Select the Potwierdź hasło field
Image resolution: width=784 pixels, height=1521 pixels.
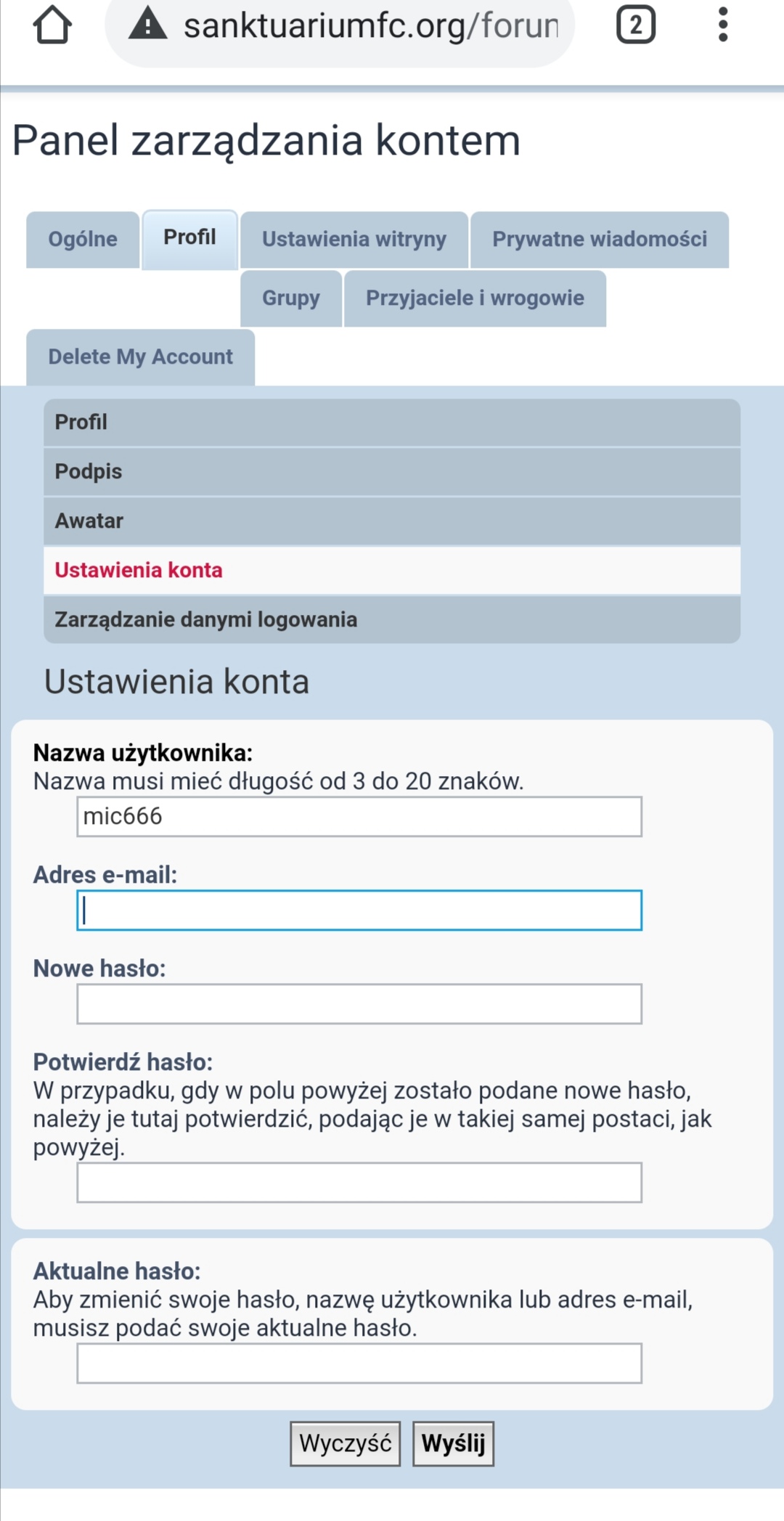pos(359,1183)
